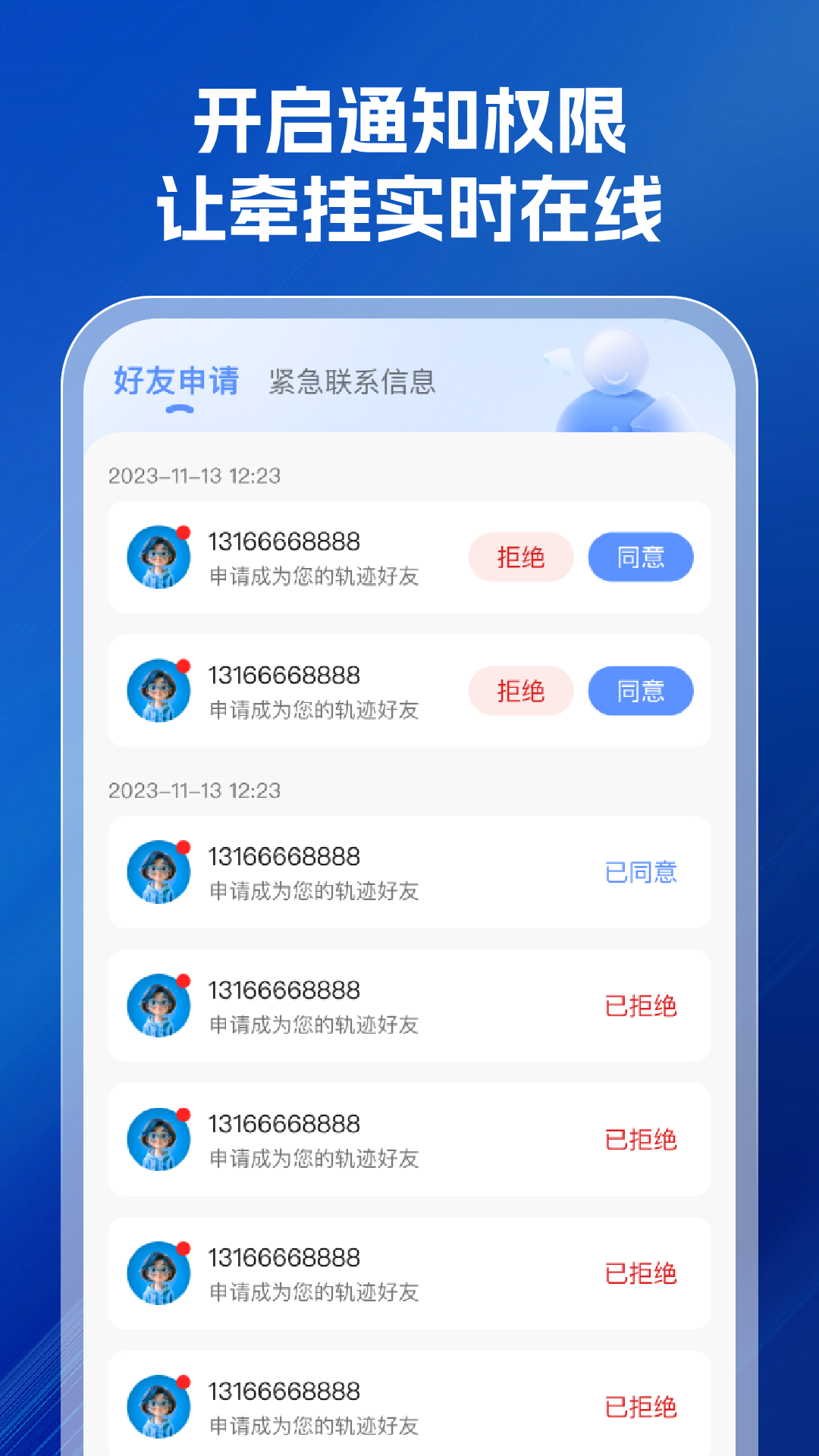Approve the first request with 同意
The height and width of the screenshot is (1456, 819).
[x=641, y=557]
